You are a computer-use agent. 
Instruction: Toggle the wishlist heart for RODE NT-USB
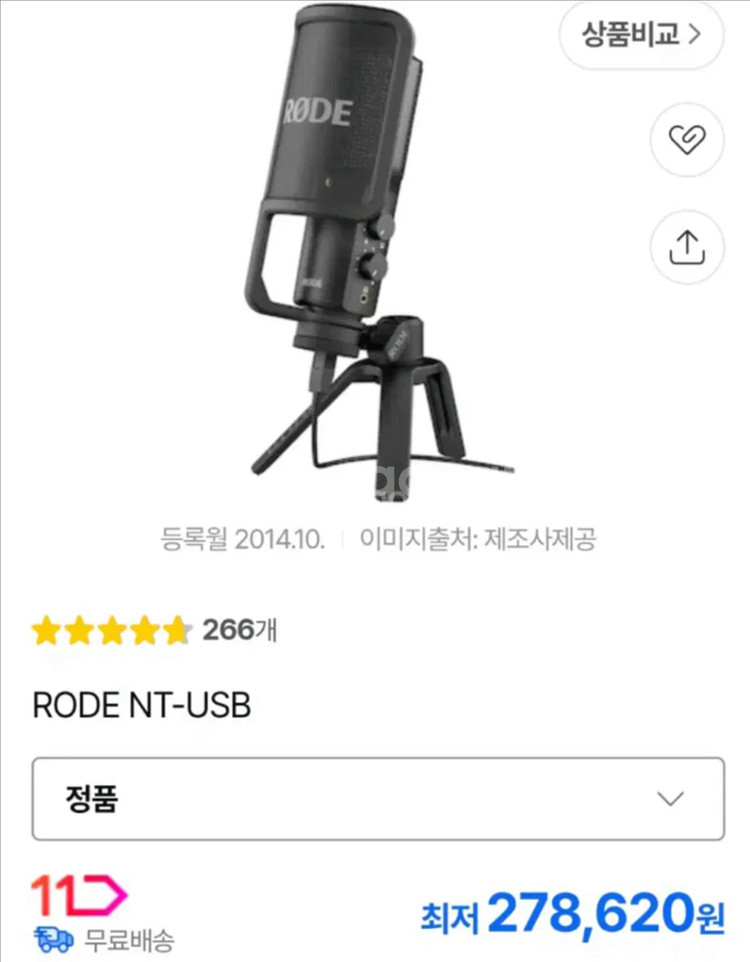click(x=686, y=137)
